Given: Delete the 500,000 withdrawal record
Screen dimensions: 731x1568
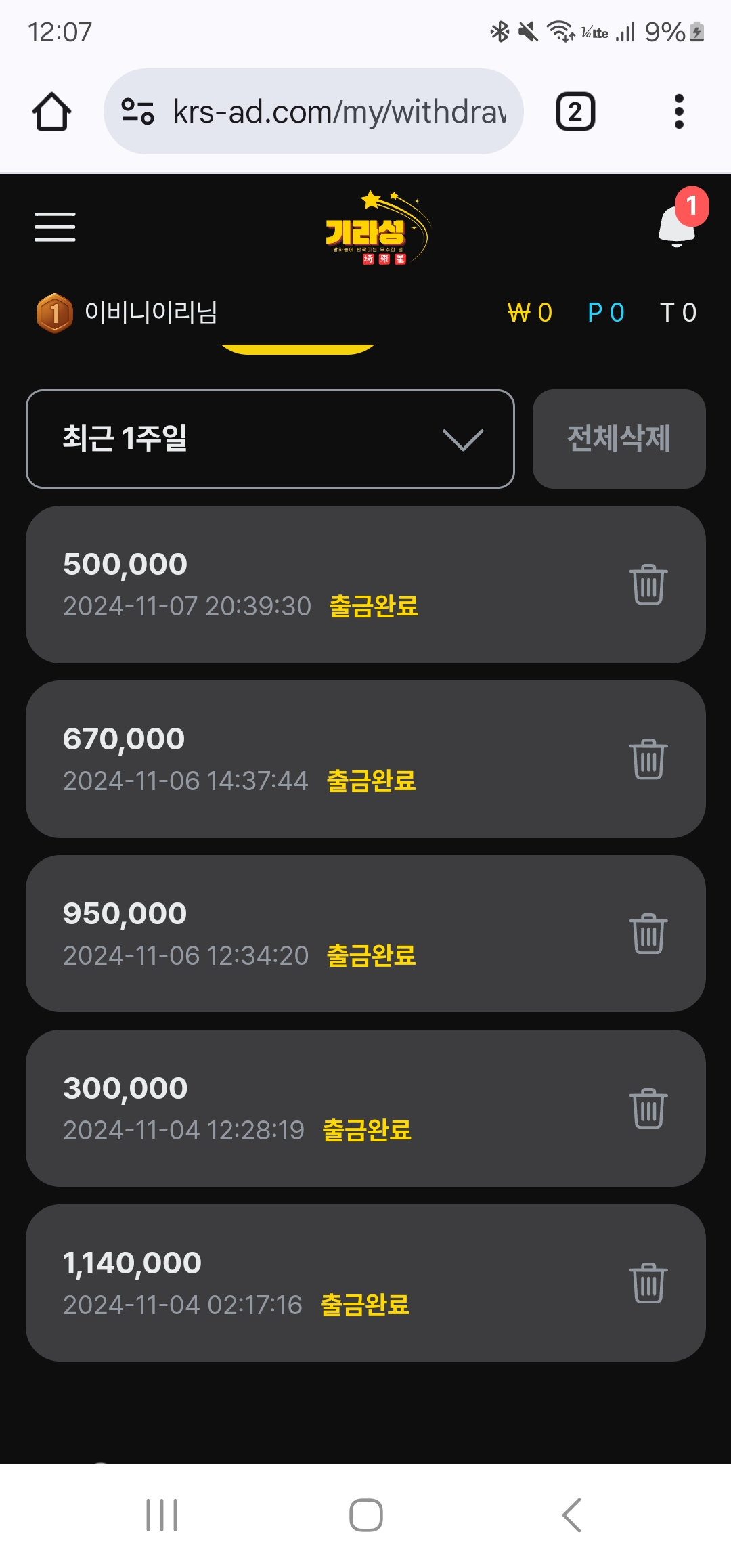Looking at the screenshot, I should [x=648, y=584].
